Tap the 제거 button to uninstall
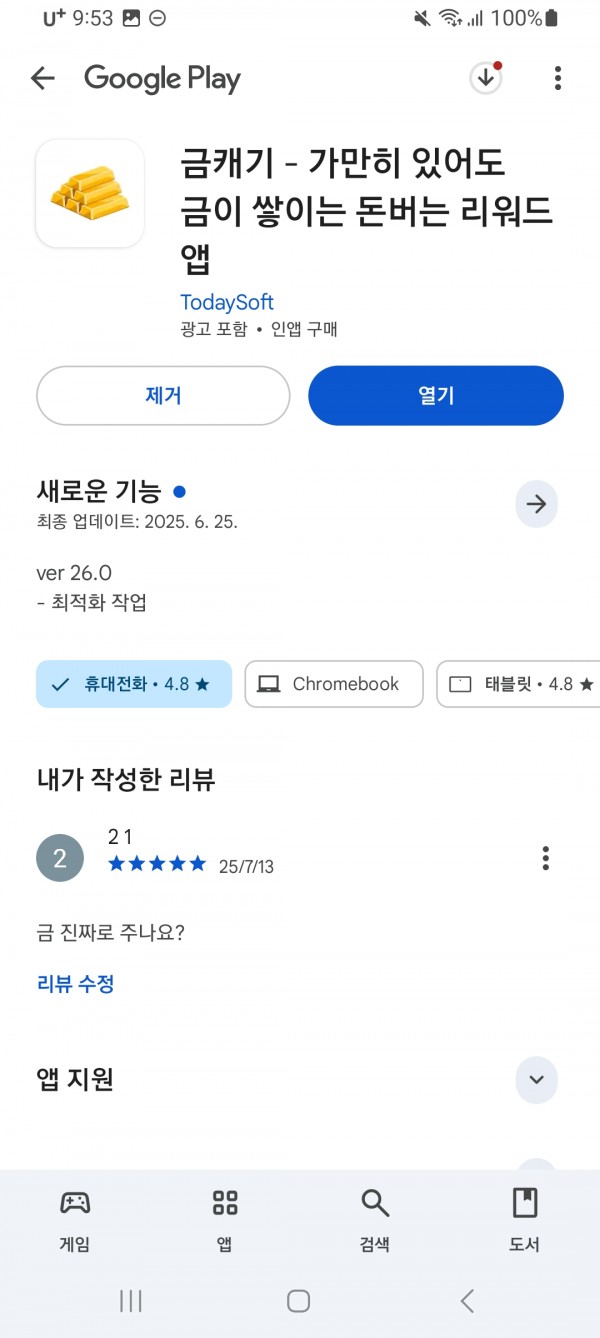600x1338 pixels. pos(163,396)
